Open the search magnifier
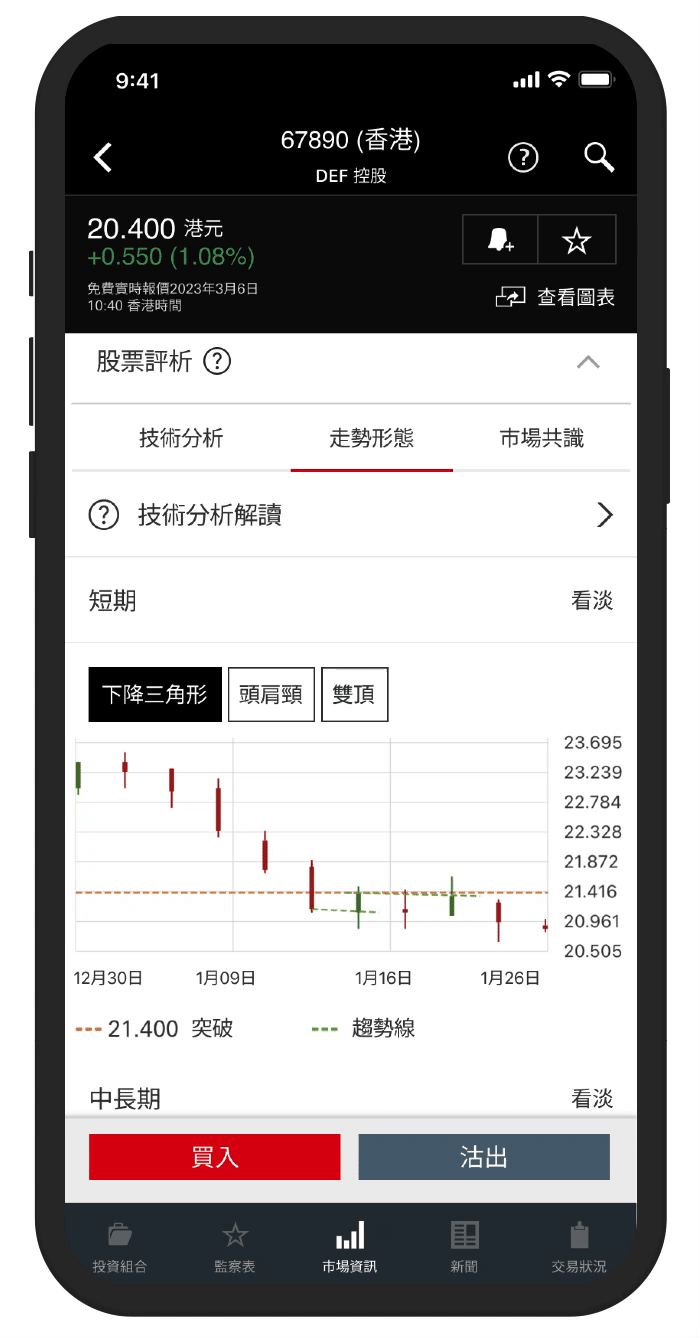 (x=599, y=158)
